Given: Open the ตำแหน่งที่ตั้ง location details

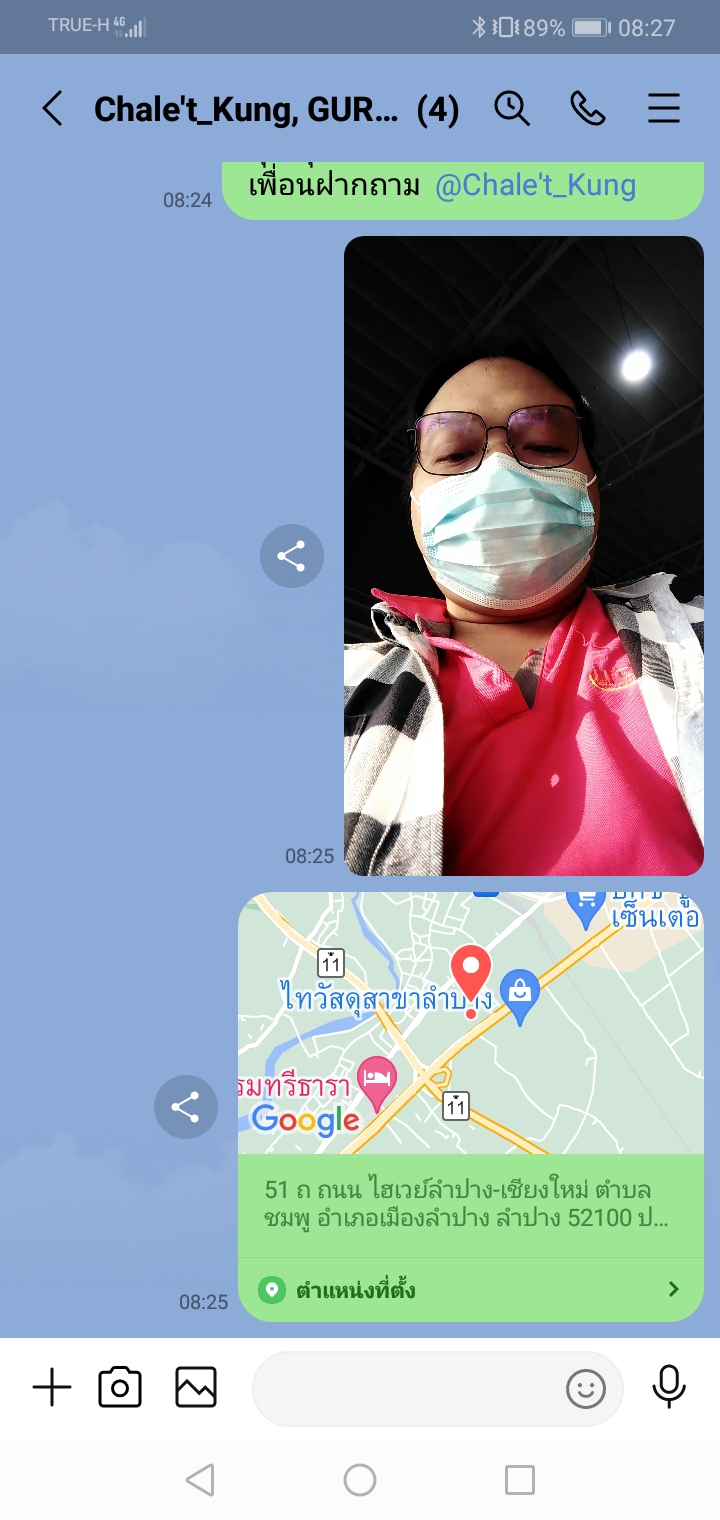Looking at the screenshot, I should [471, 1289].
